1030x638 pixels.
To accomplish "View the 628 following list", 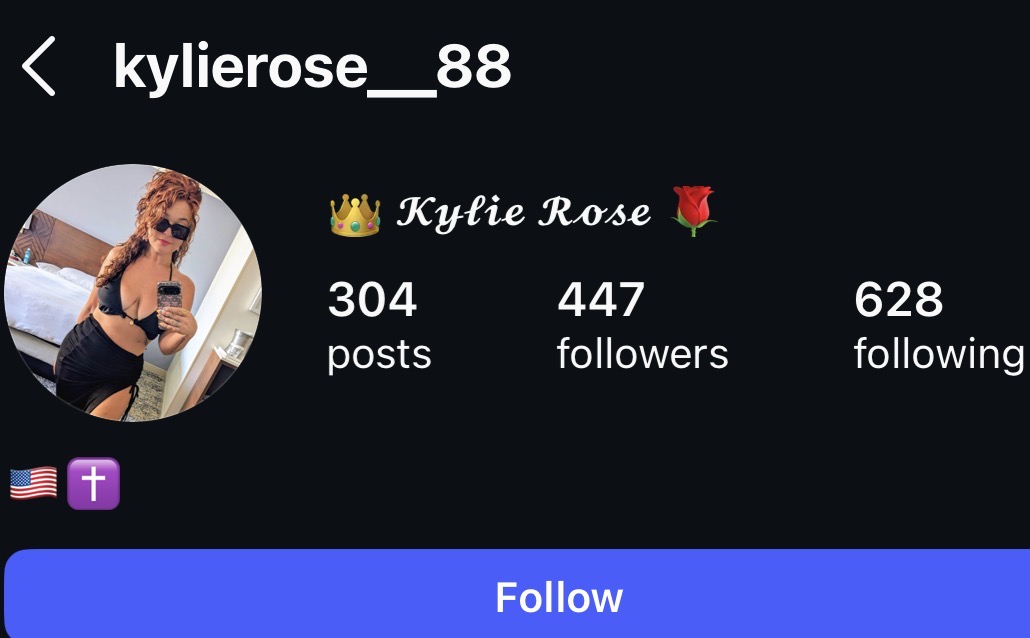I will [x=938, y=327].
